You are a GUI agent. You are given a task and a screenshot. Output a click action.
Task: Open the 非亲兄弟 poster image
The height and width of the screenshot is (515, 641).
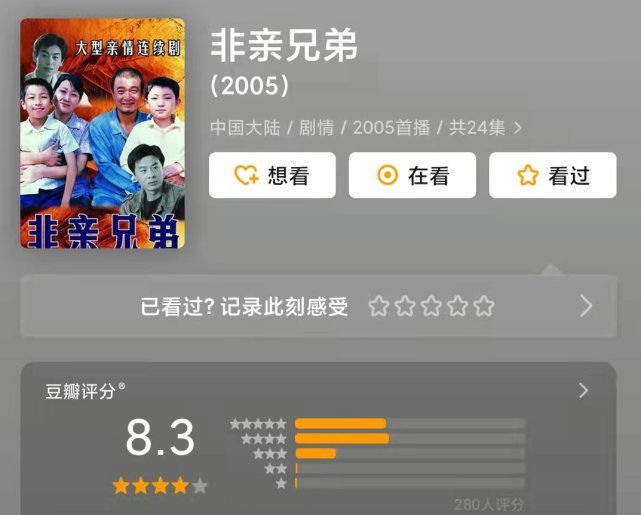coord(102,133)
